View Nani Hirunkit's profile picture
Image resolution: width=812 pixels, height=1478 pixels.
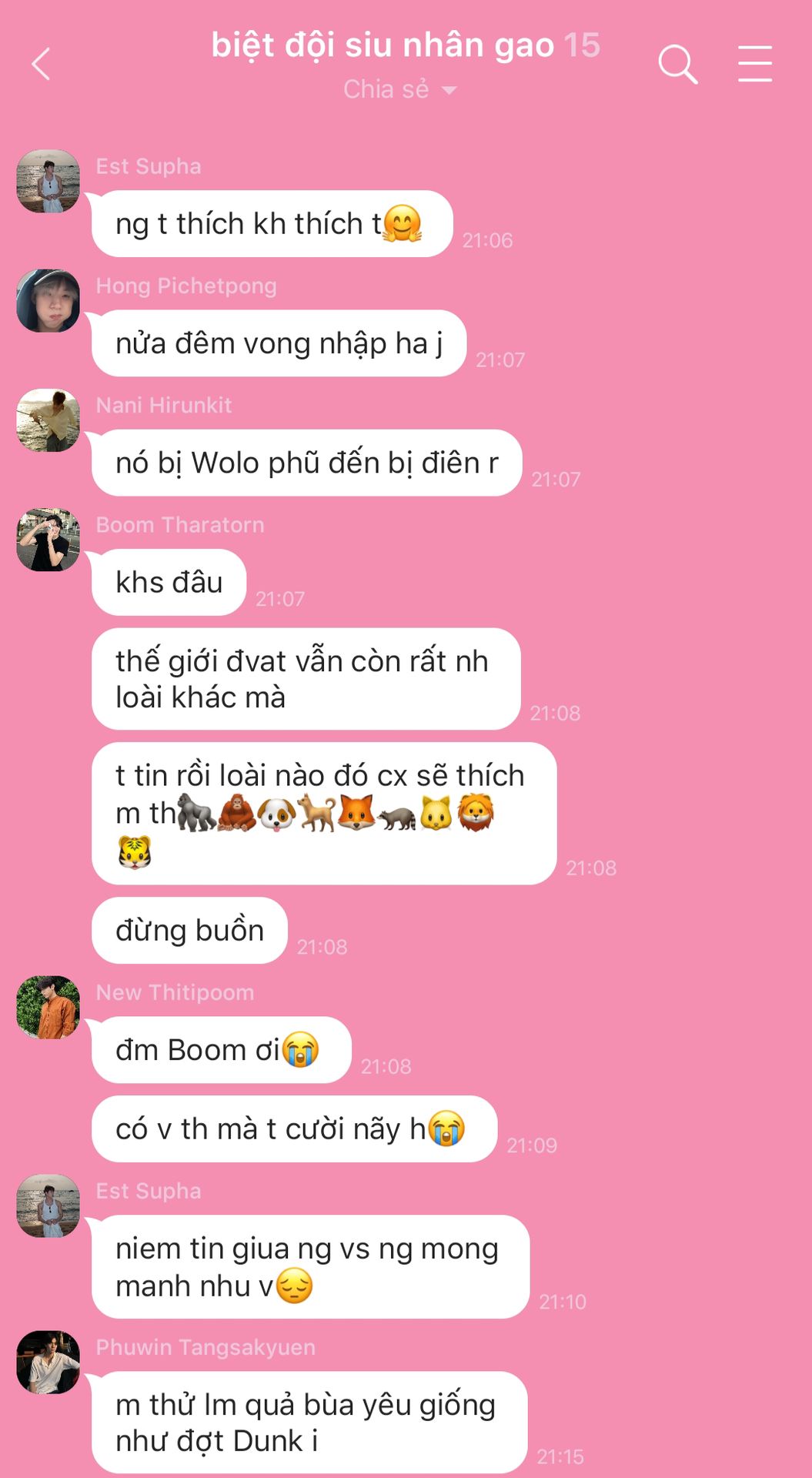[x=48, y=420]
